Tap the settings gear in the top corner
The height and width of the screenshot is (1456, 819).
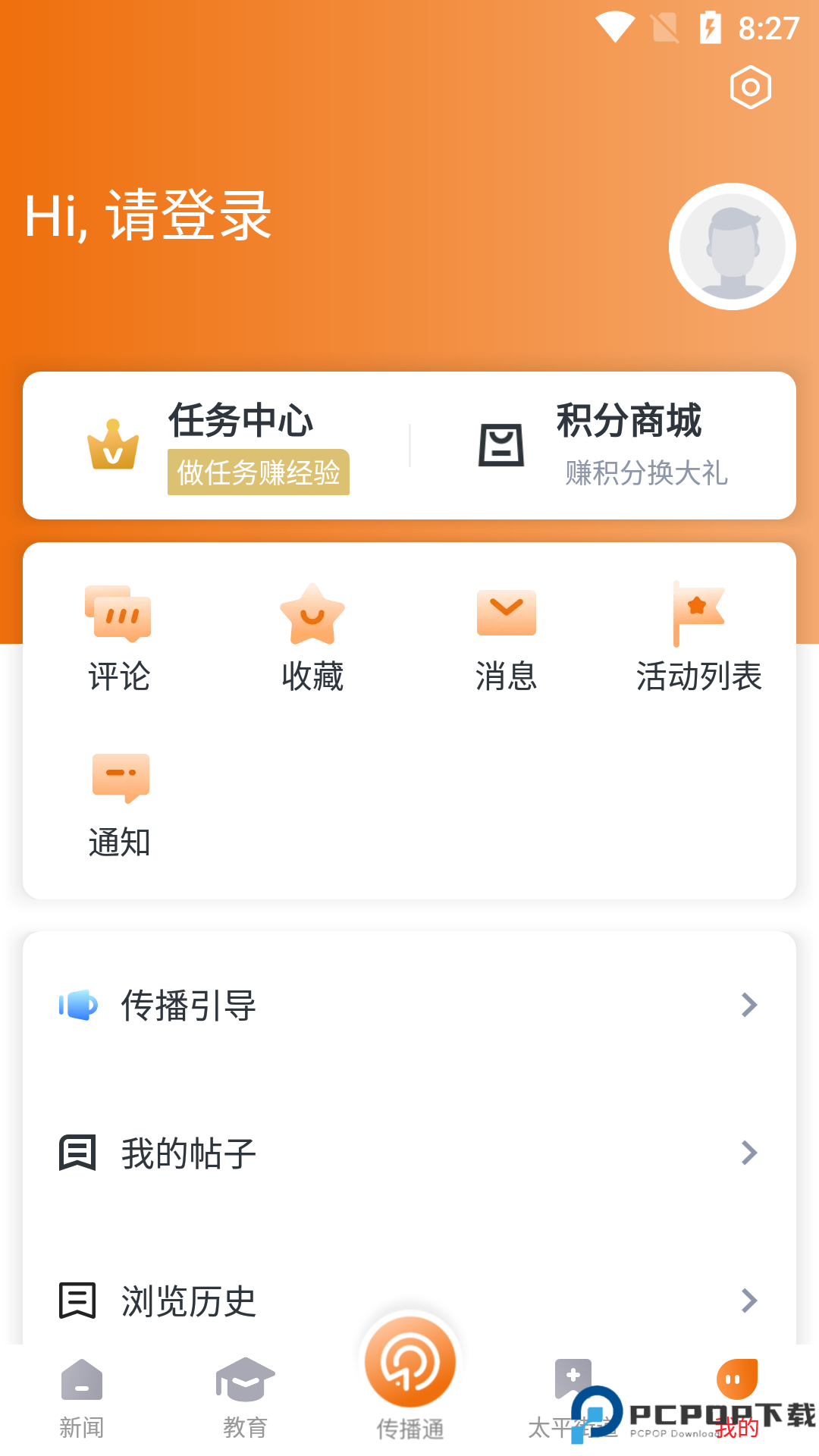749,87
